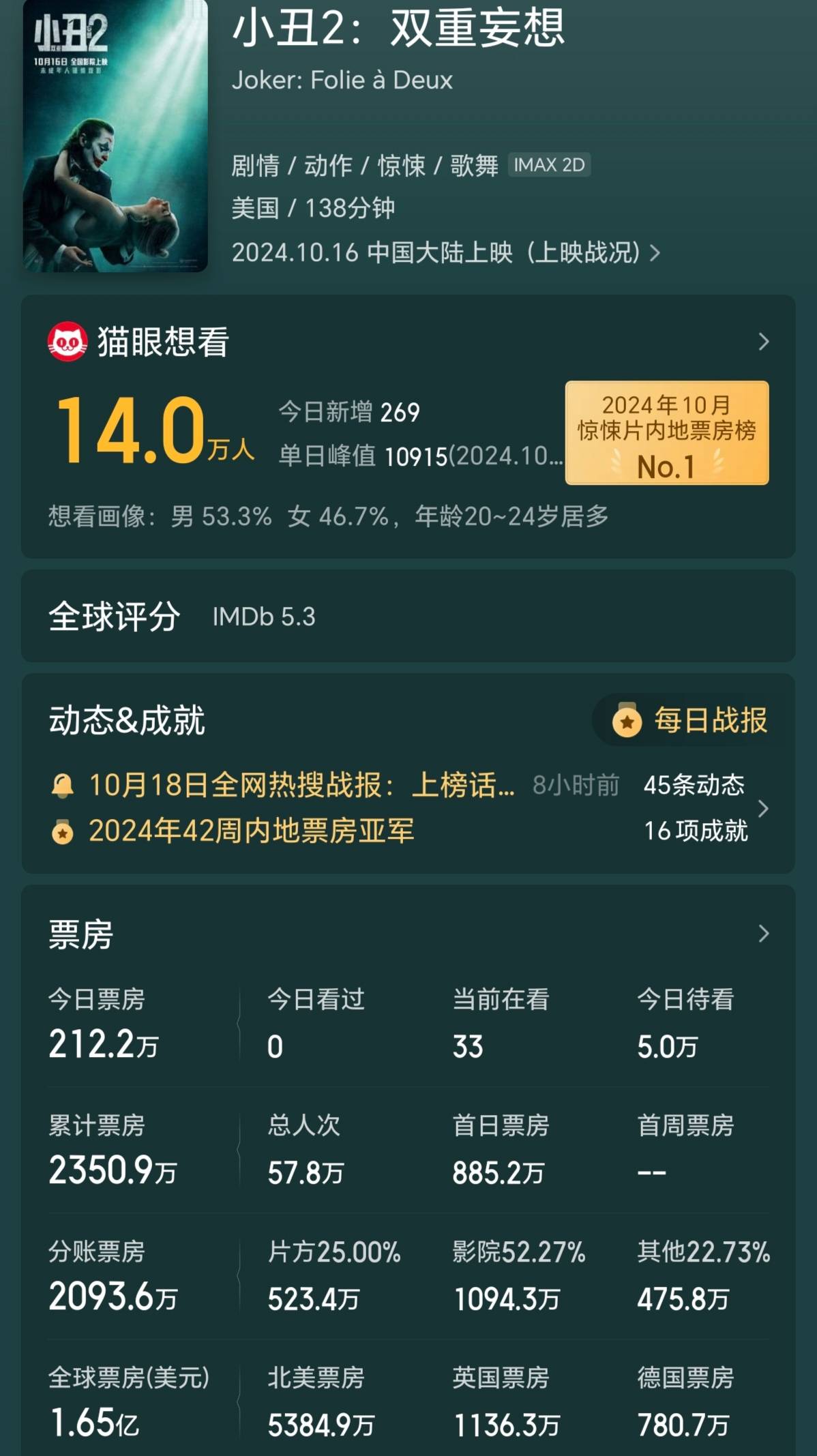This screenshot has height=1456, width=817.
Task: Open the 惊悚片内地票房榜 No.1 badge
Action: pos(666,433)
